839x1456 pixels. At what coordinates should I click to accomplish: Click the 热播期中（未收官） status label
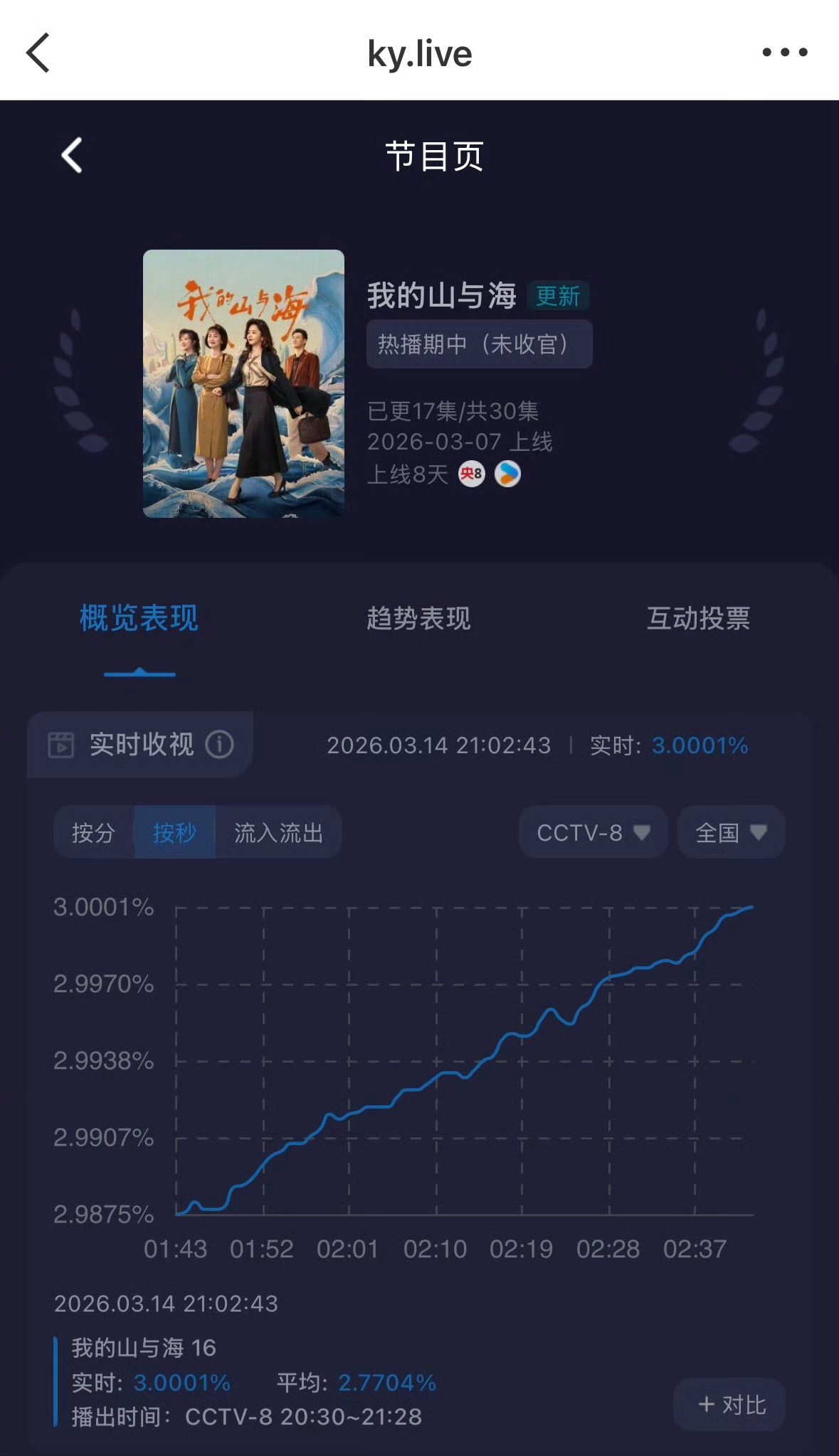point(480,344)
